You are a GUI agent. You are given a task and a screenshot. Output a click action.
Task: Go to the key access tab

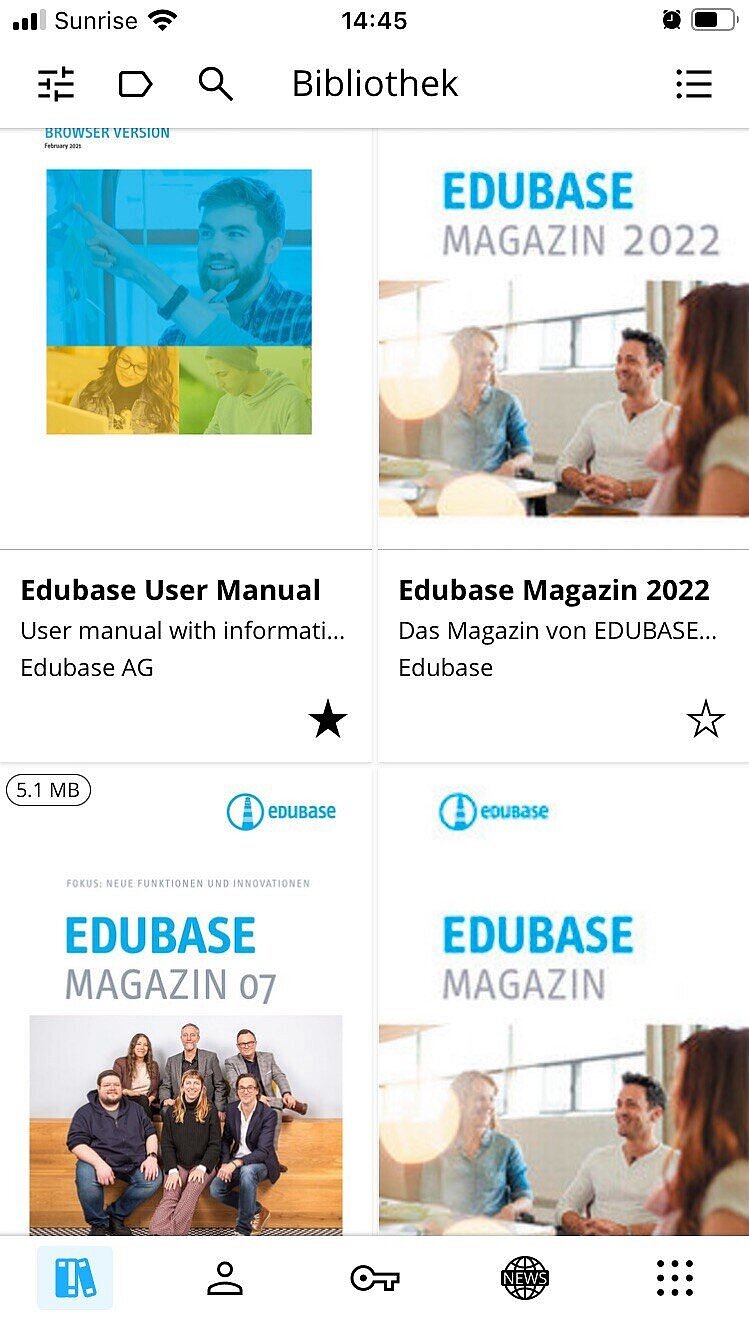pyautogui.click(x=375, y=1278)
